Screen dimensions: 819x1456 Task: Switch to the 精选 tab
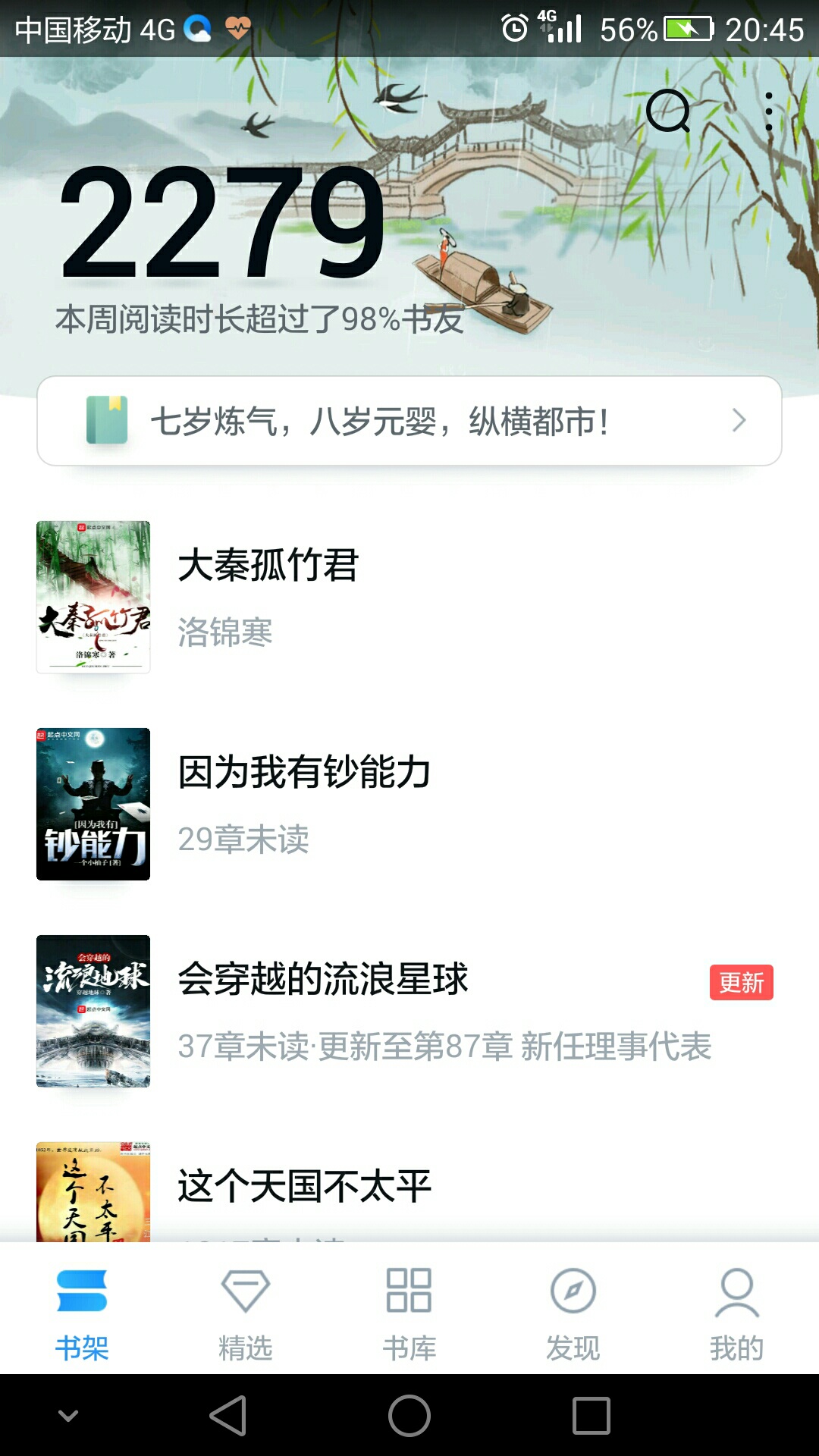coord(245,1312)
